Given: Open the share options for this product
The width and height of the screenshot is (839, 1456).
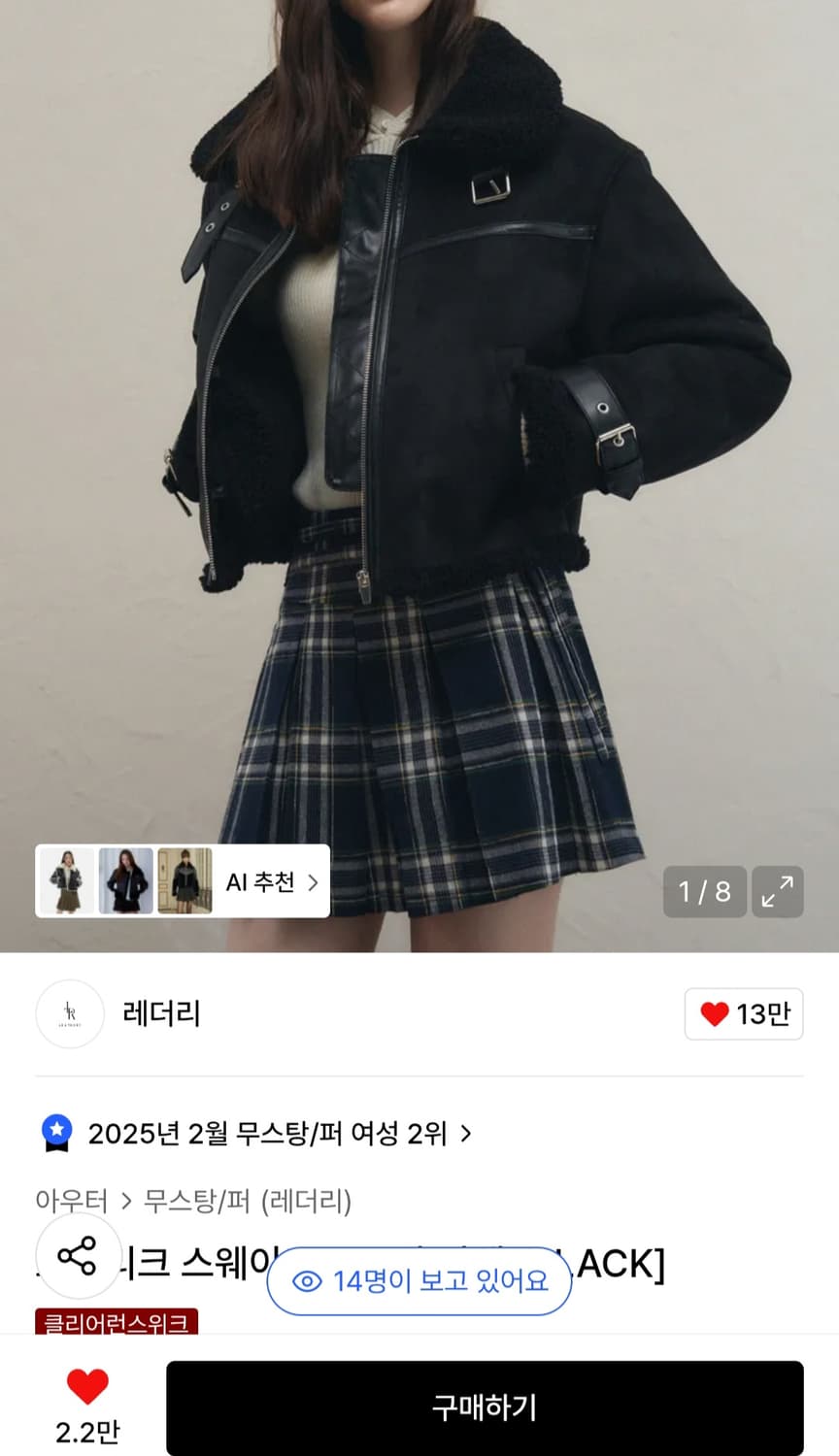Looking at the screenshot, I should click(78, 1258).
